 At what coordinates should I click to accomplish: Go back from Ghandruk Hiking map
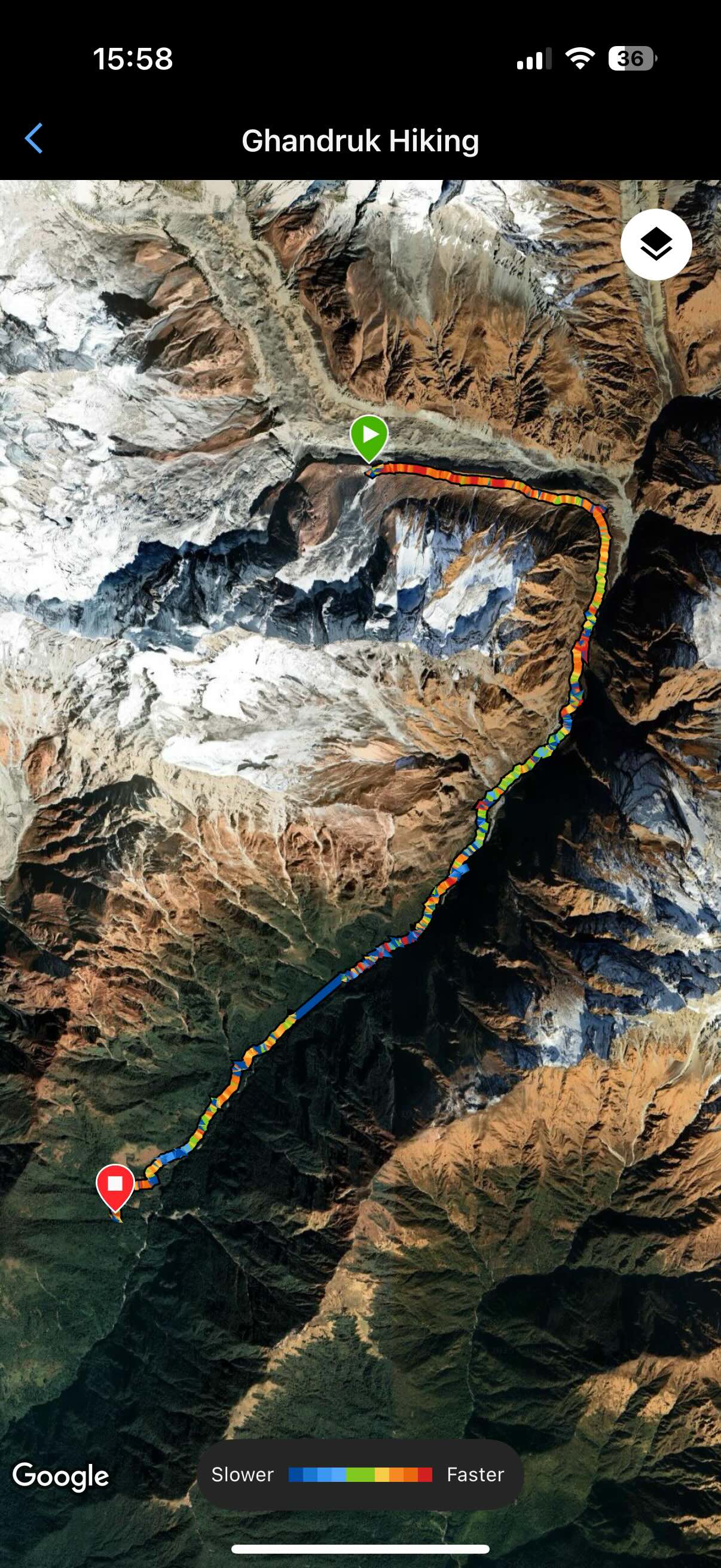[34, 139]
